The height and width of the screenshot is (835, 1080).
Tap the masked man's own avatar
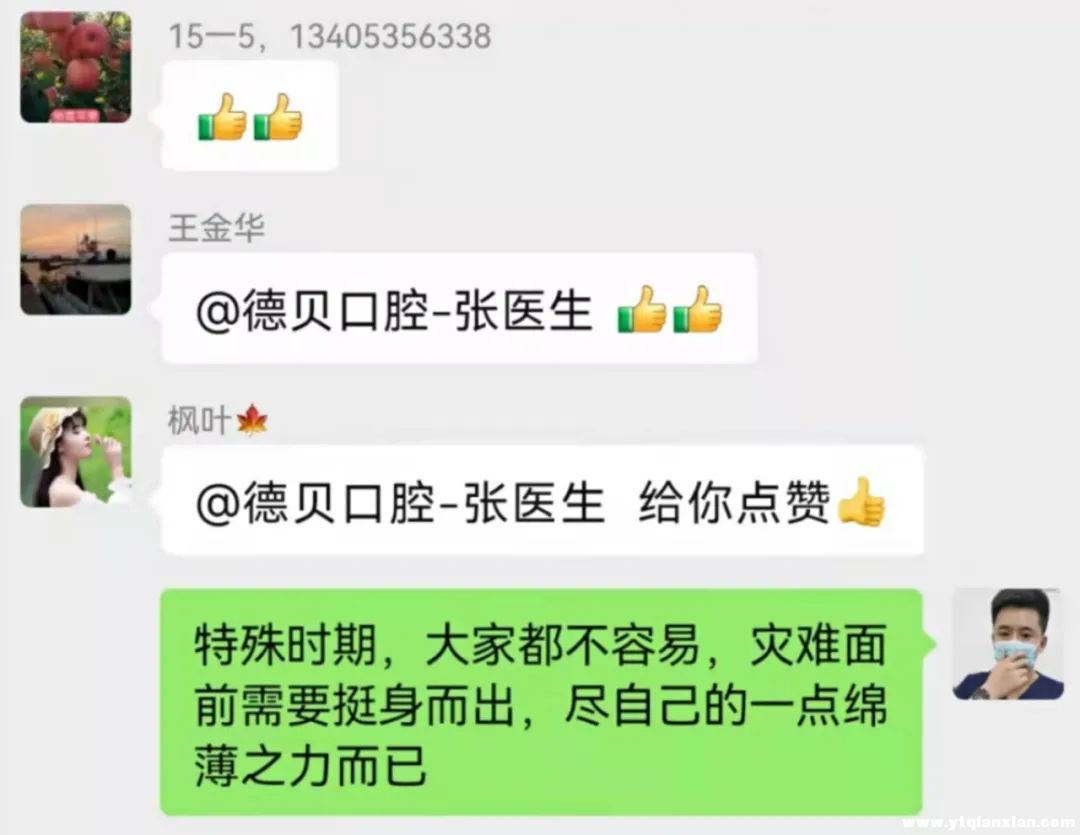point(1006,644)
